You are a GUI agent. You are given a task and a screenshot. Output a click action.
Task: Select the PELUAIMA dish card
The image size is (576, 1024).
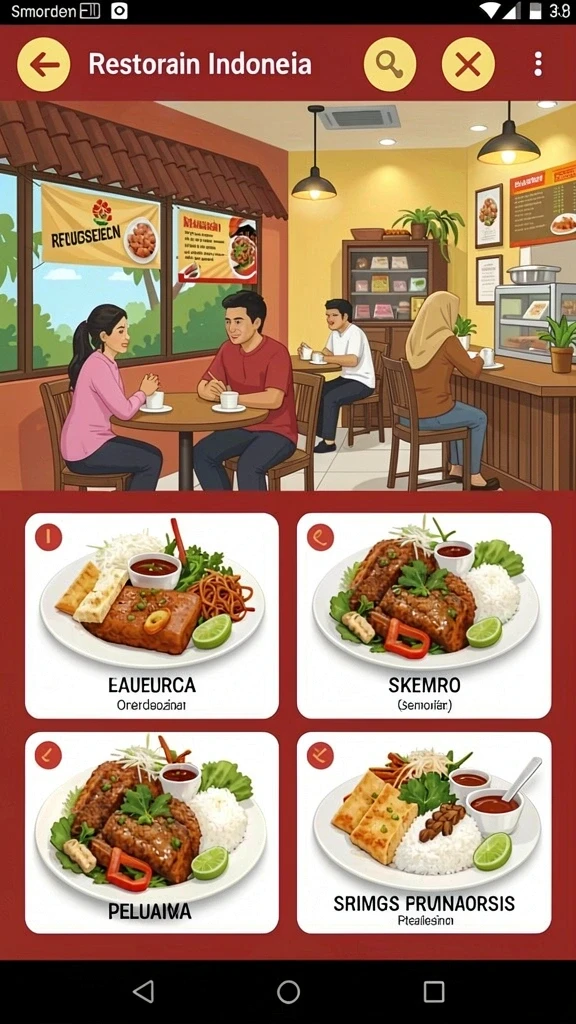(152, 832)
